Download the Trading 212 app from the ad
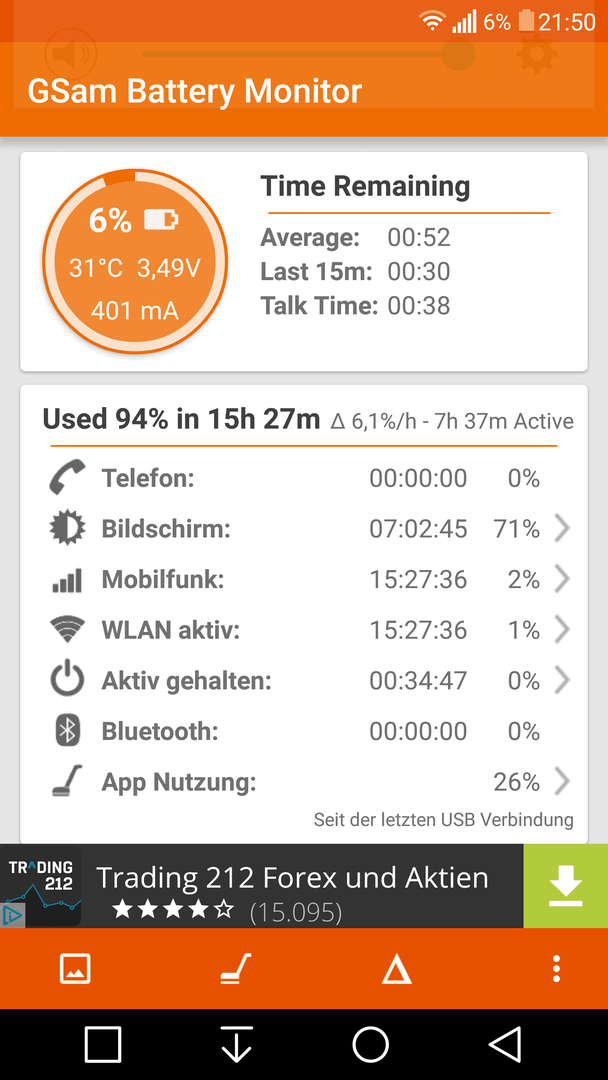 [565, 886]
